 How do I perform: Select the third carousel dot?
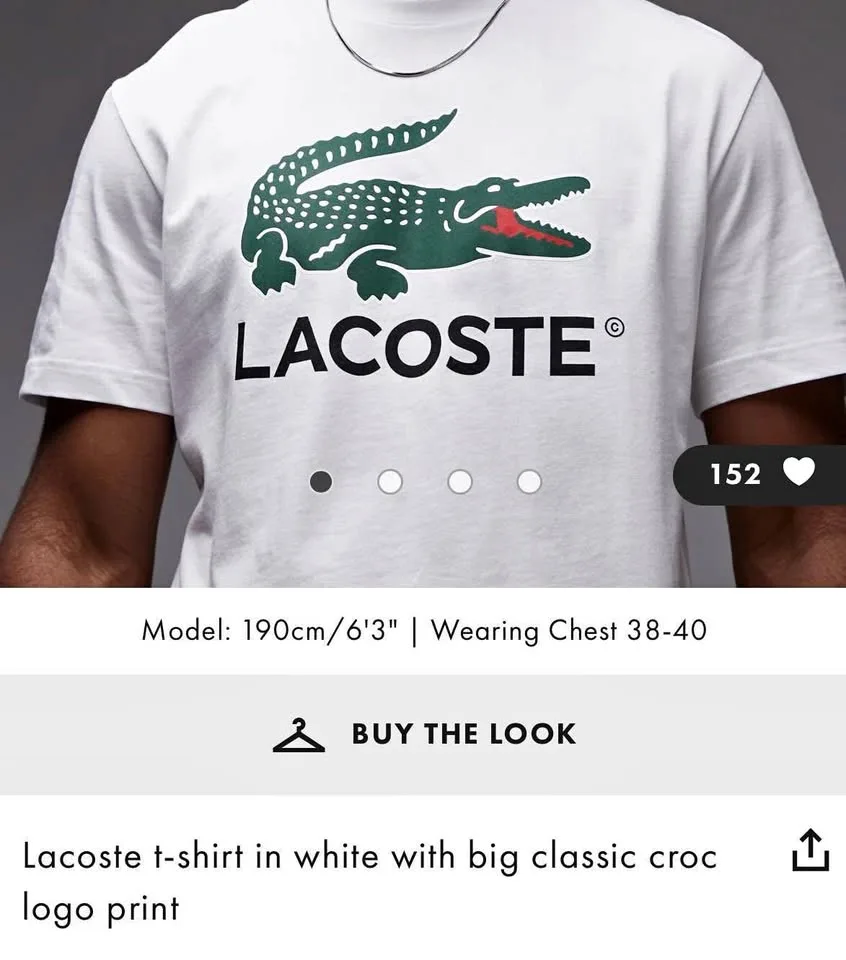(459, 481)
